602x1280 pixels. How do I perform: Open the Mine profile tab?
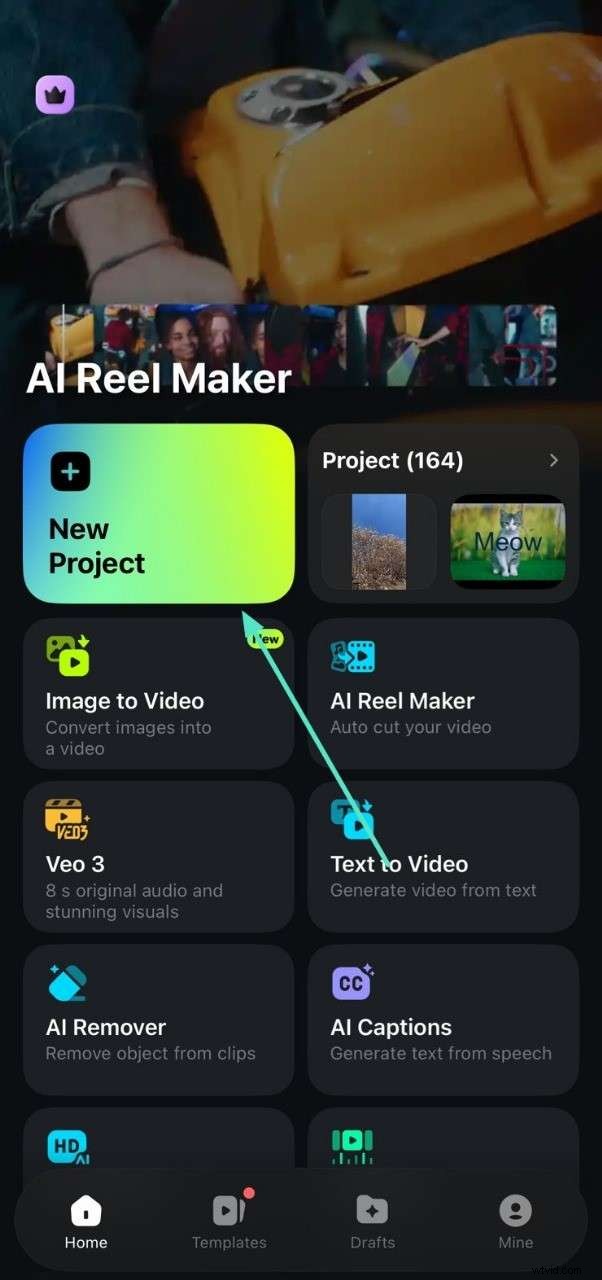coord(515,1222)
